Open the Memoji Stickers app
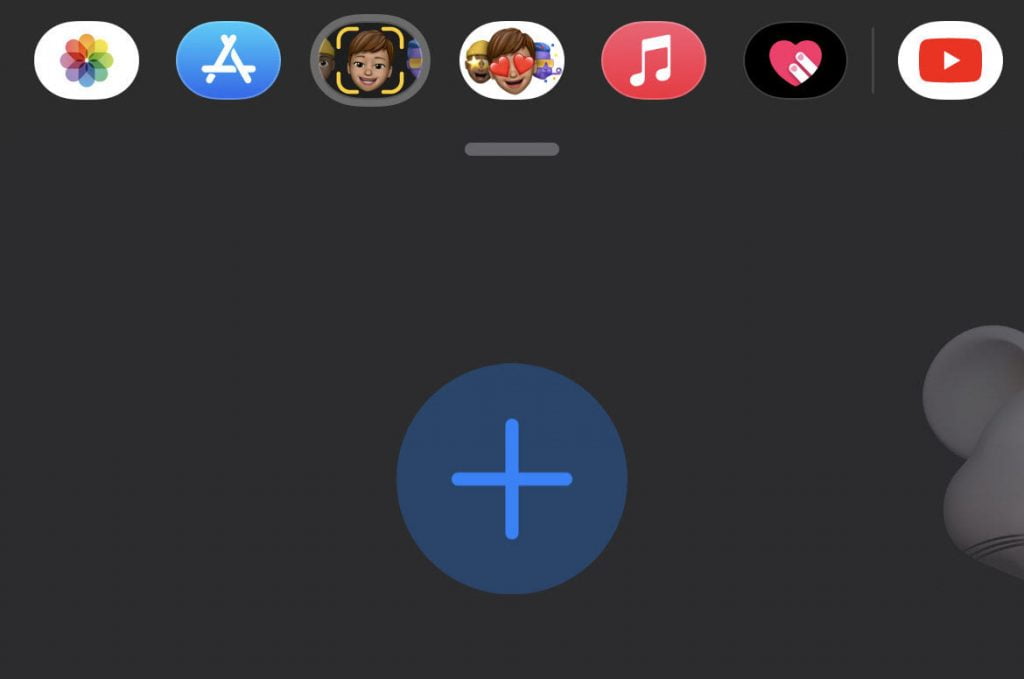1024x679 pixels. [x=512, y=61]
